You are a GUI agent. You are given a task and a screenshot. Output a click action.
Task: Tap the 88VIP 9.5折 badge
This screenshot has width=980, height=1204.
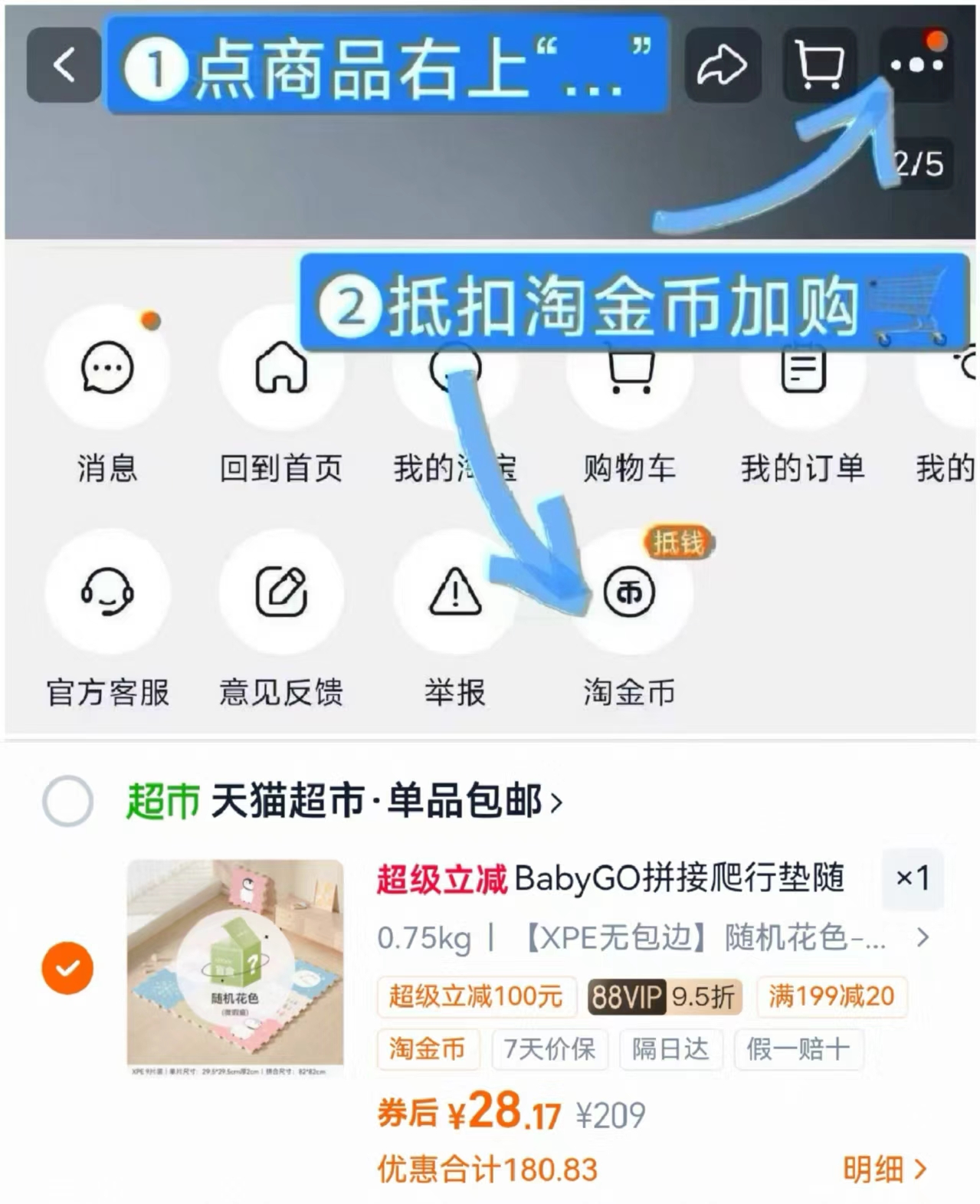[664, 996]
